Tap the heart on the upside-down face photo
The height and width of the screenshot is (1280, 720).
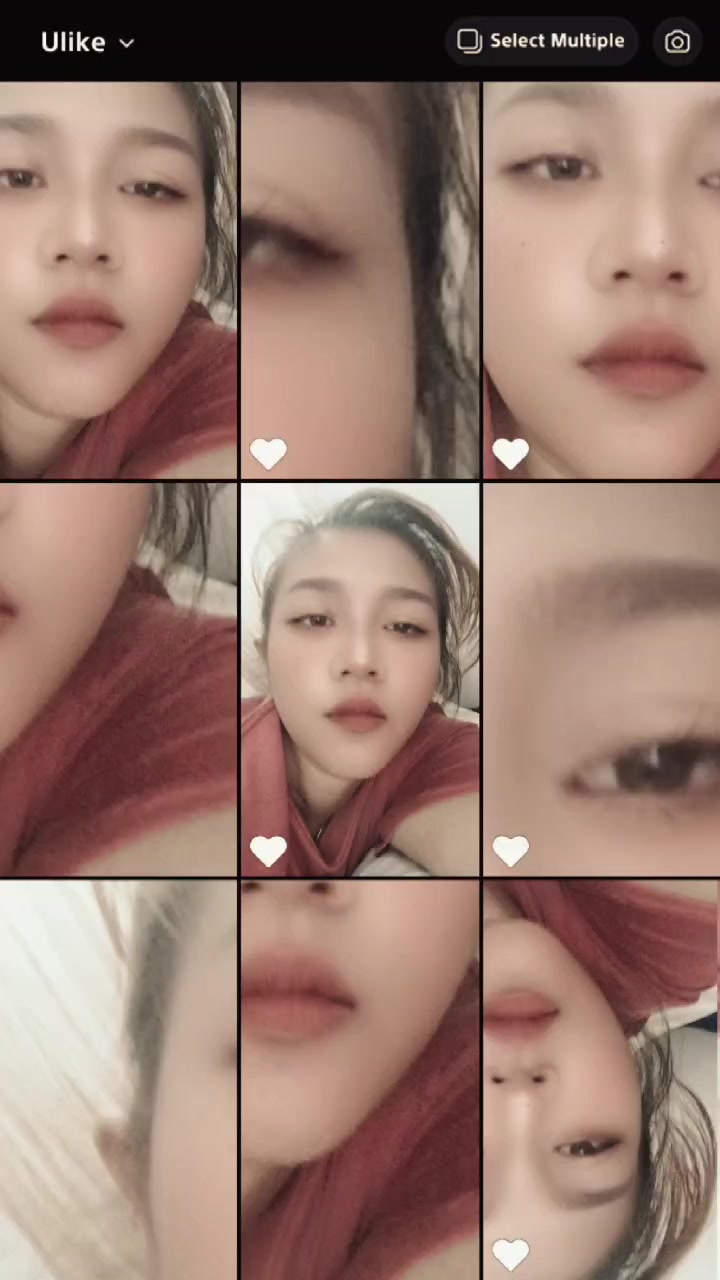511,1253
